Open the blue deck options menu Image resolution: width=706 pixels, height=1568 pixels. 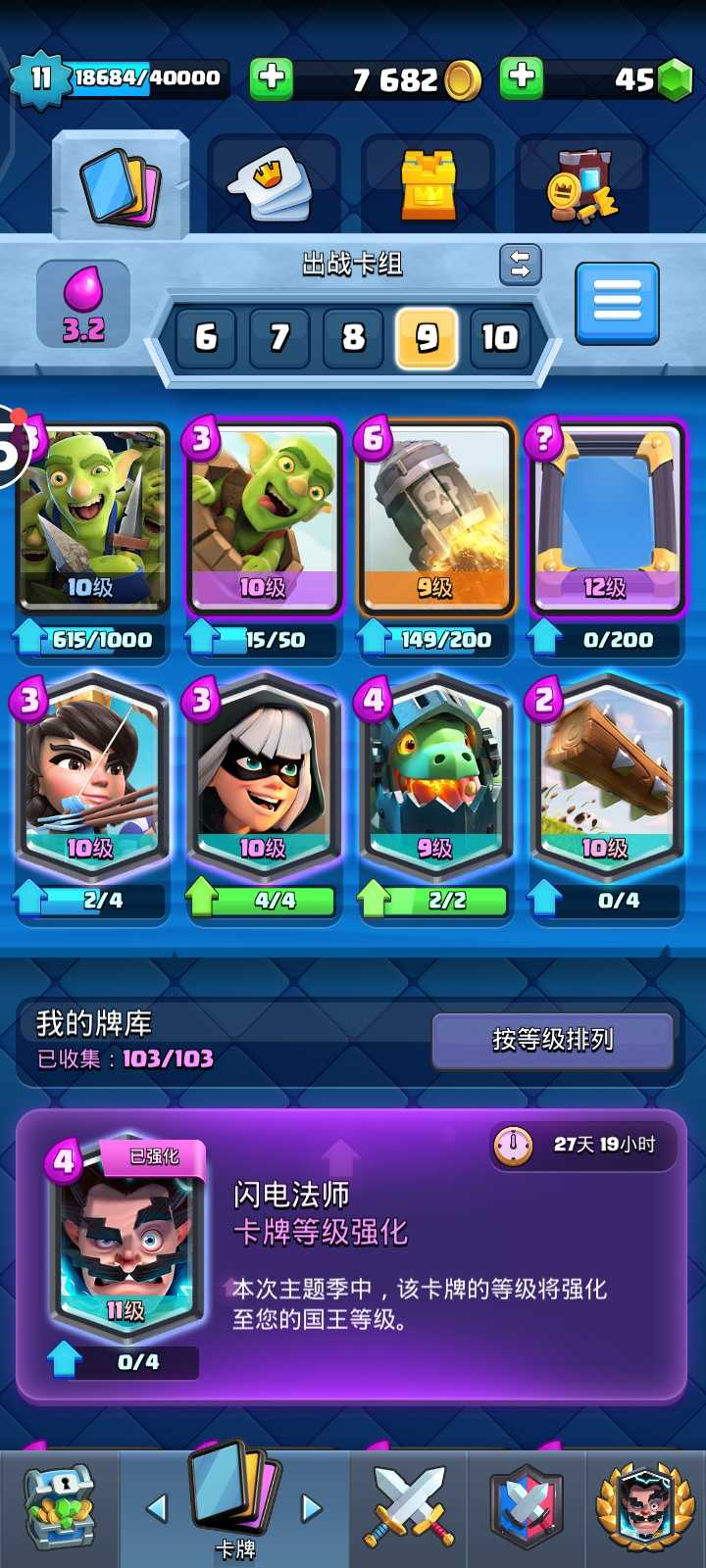(617, 303)
